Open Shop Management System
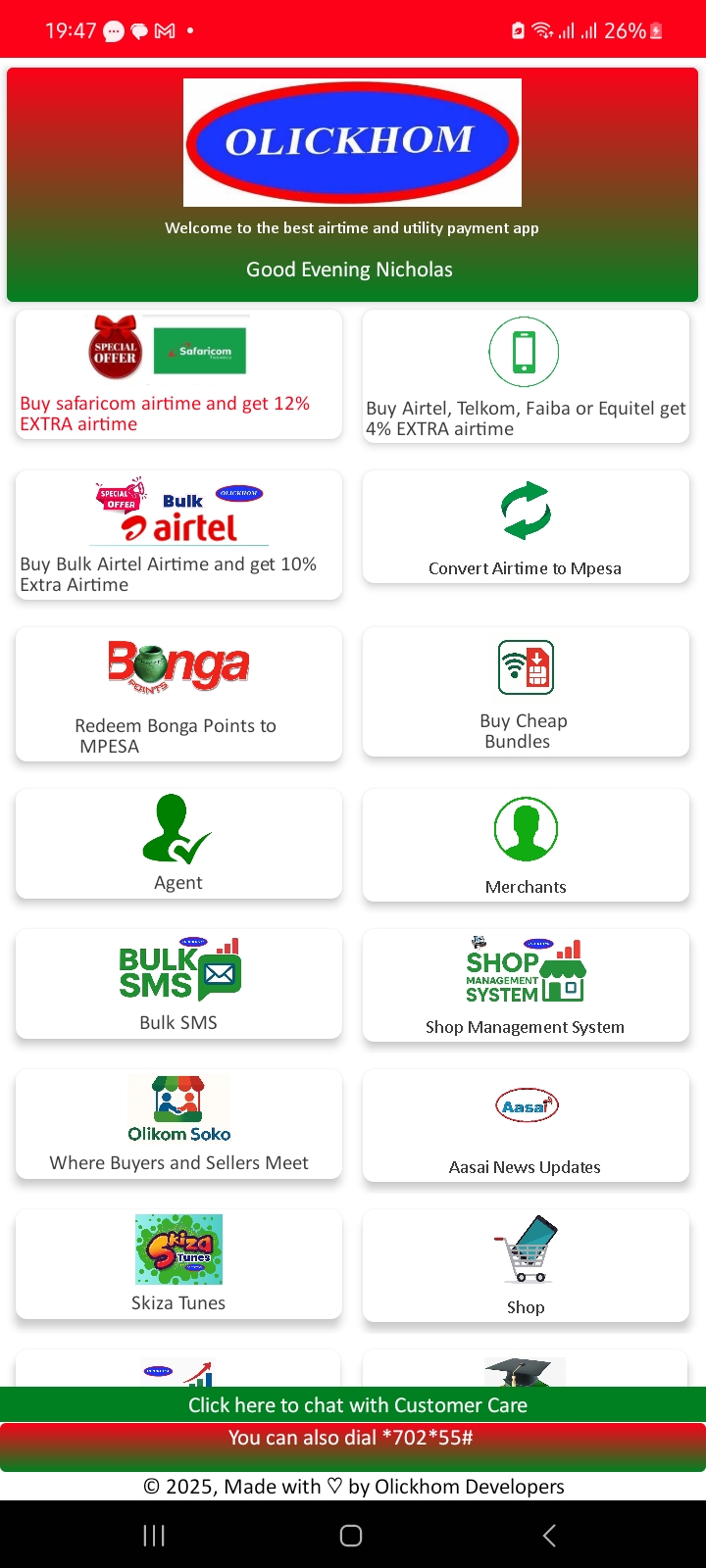The width and height of the screenshot is (706, 1568). 526,986
